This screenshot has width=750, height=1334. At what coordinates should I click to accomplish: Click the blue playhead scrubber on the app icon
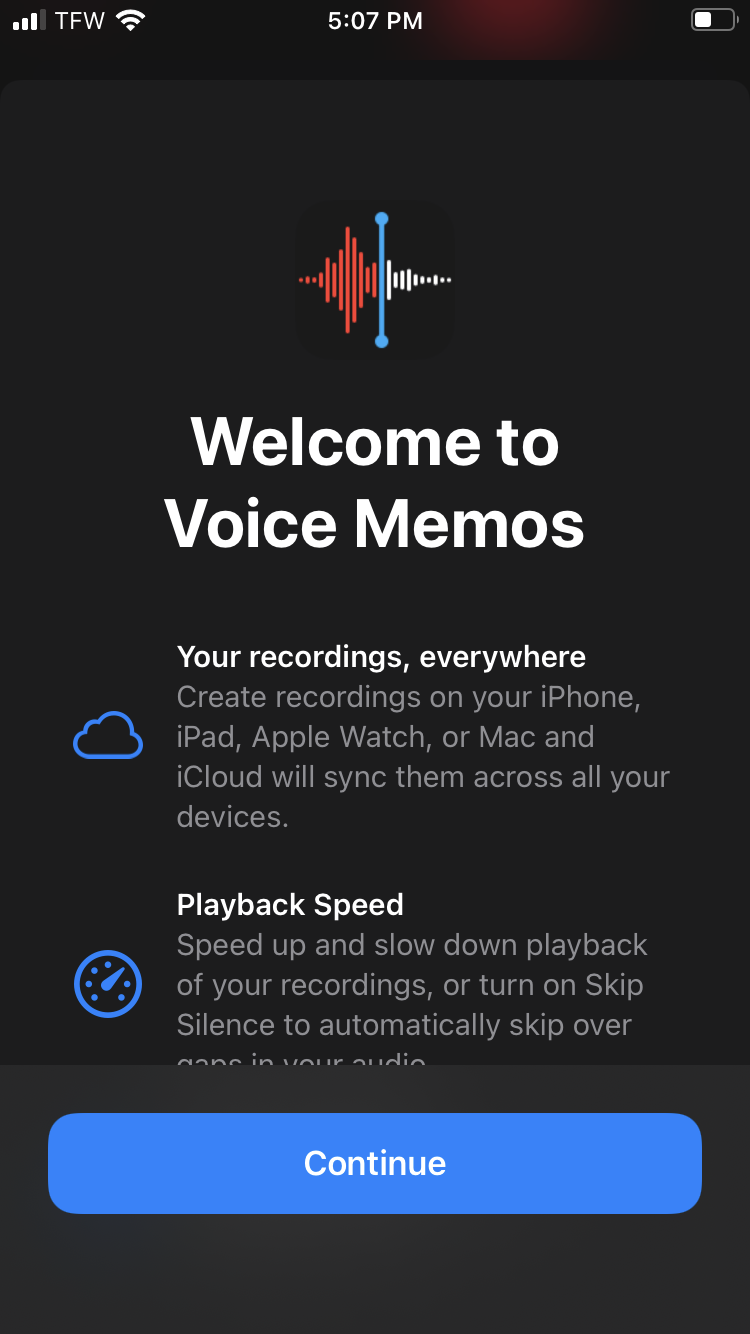[x=381, y=280]
